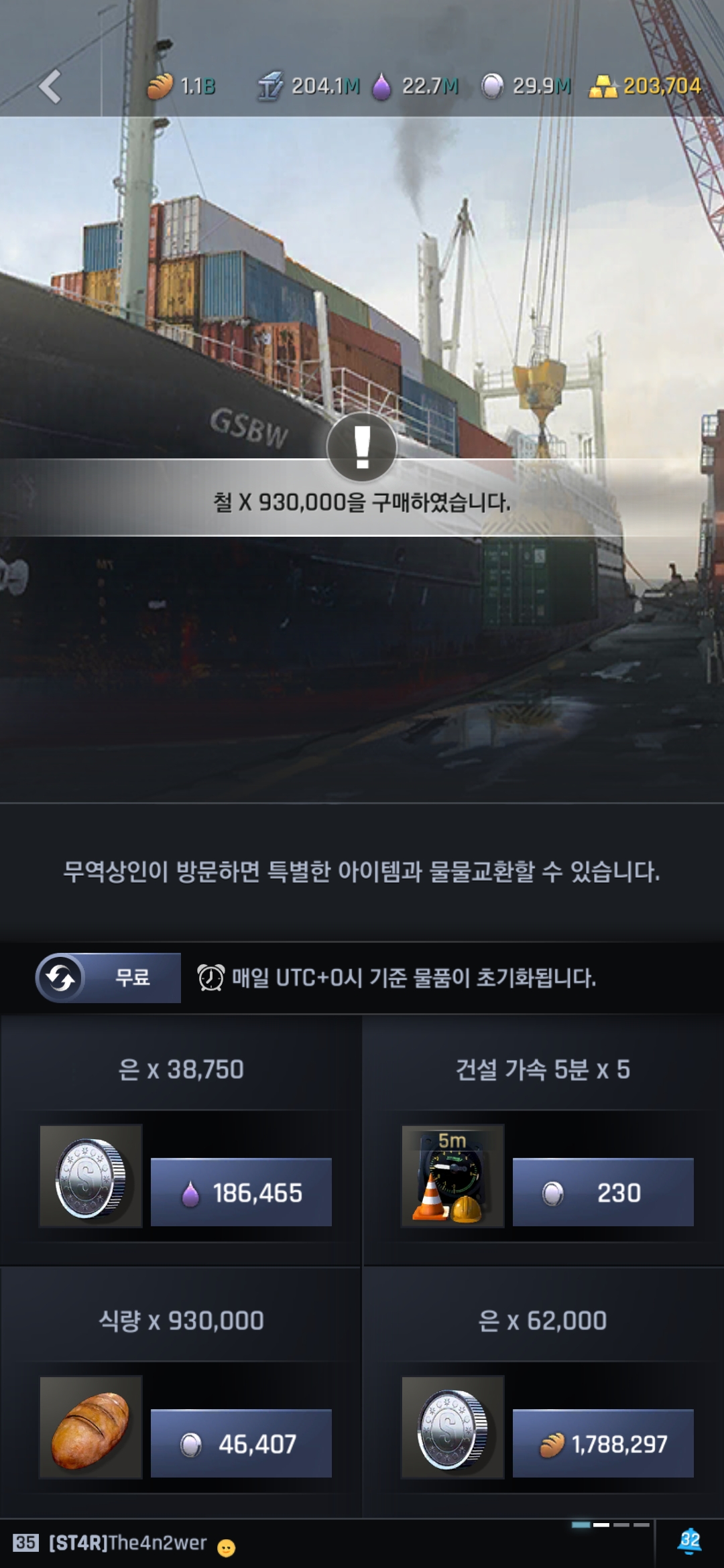
Task: Go back using the top-left arrow
Action: tap(50, 86)
